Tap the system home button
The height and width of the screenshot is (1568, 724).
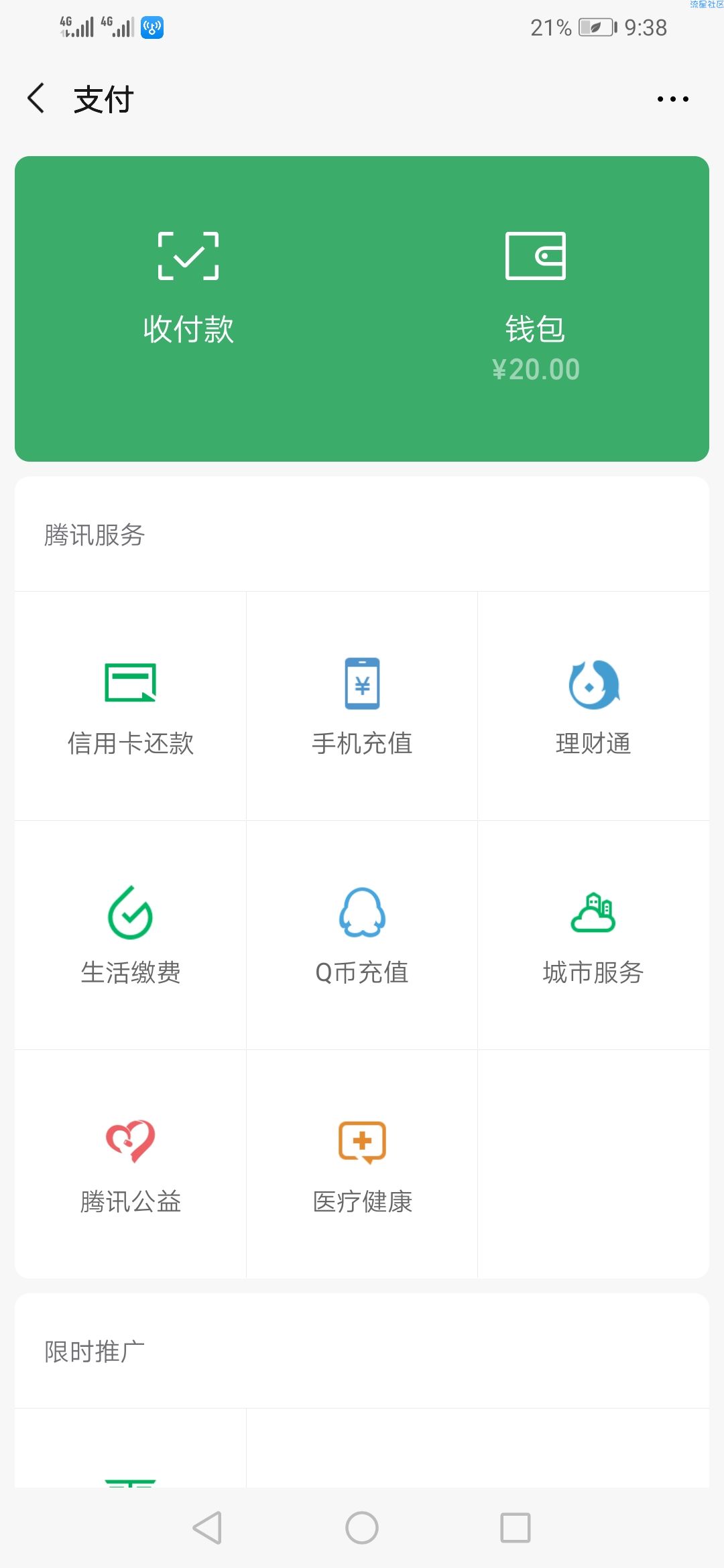click(362, 1528)
